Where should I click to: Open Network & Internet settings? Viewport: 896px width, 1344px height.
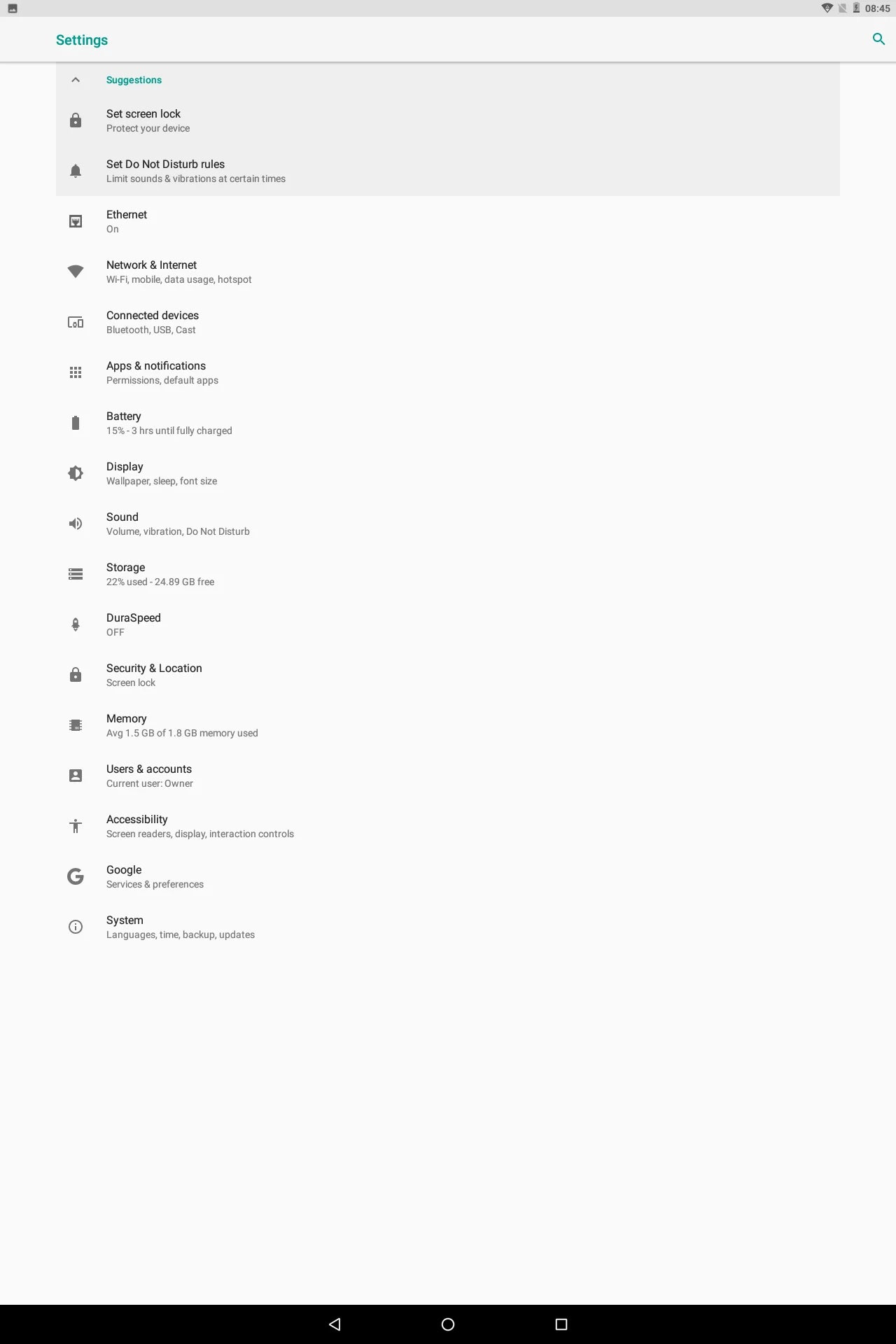coord(151,272)
